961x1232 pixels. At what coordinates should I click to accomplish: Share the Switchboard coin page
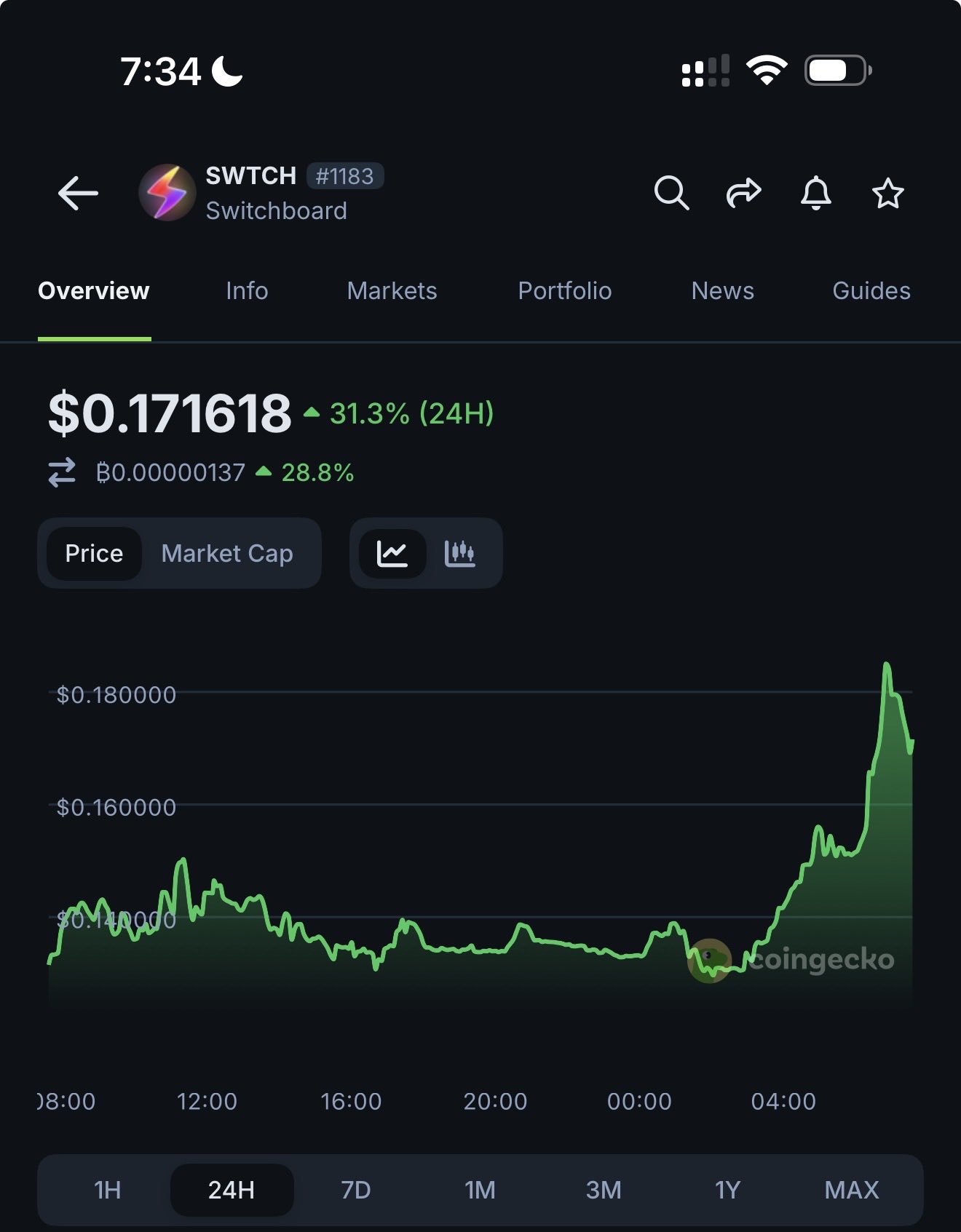[x=743, y=194]
